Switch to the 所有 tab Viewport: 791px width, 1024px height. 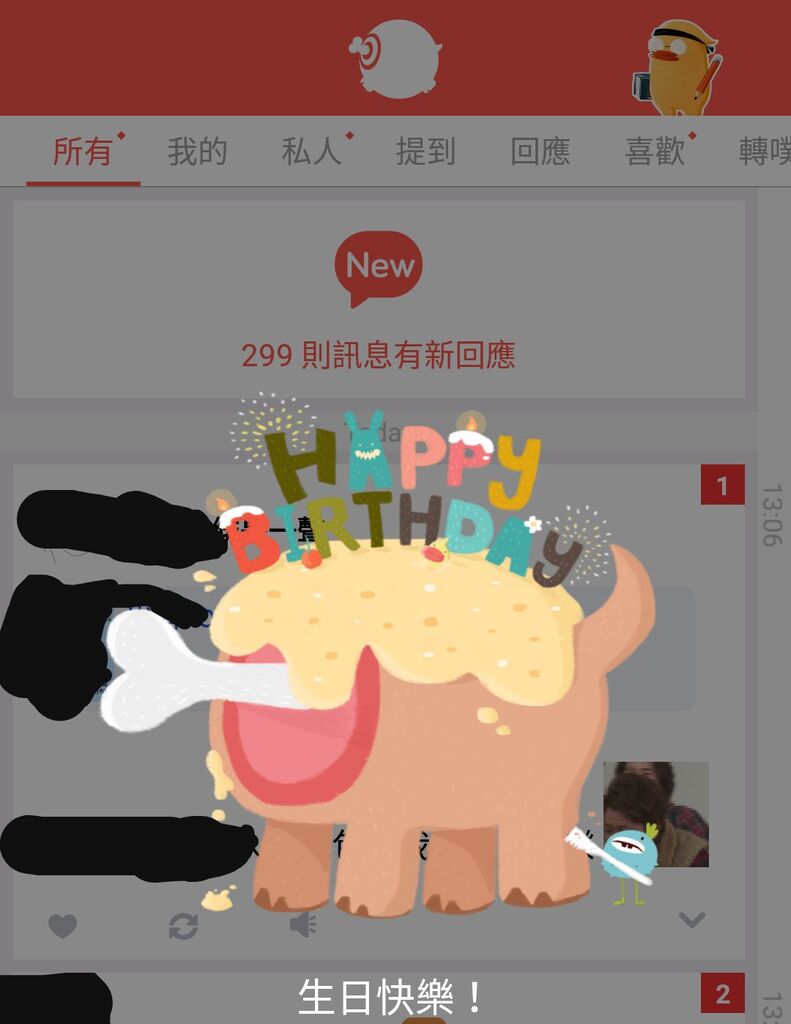(x=83, y=152)
